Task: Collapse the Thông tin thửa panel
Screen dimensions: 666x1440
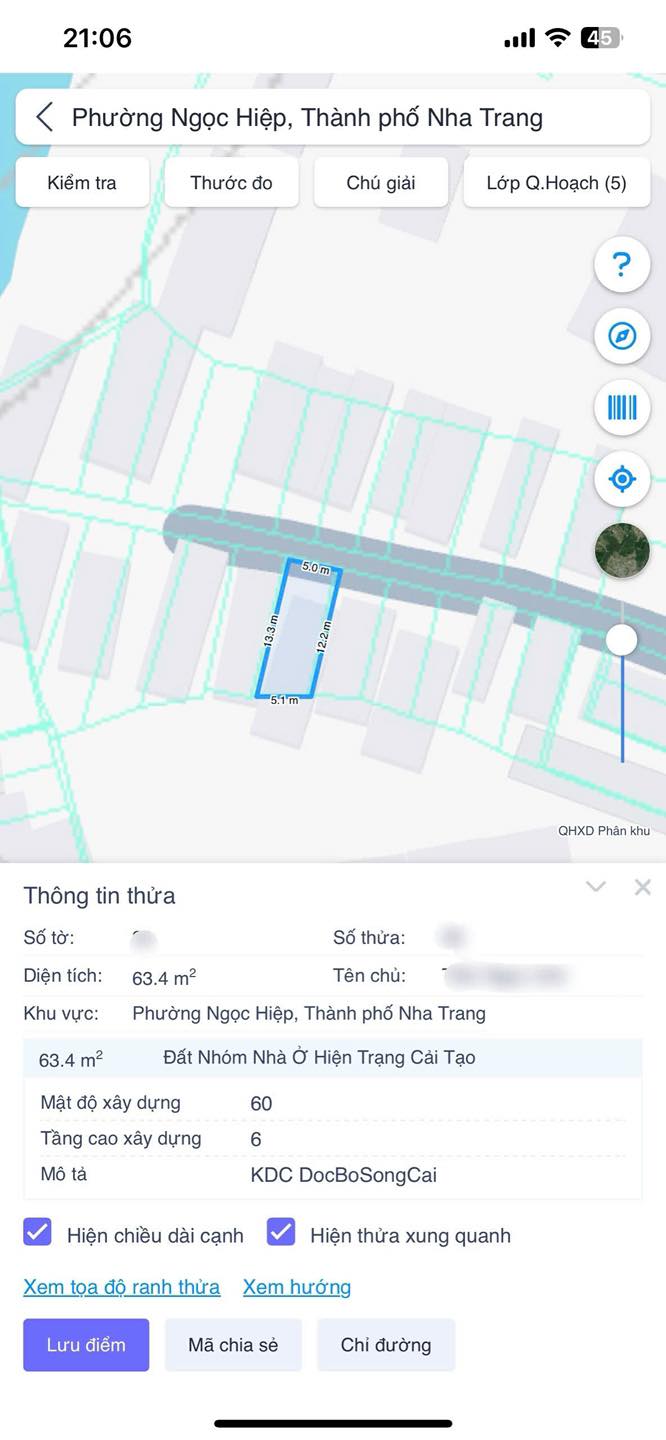Action: click(x=596, y=887)
